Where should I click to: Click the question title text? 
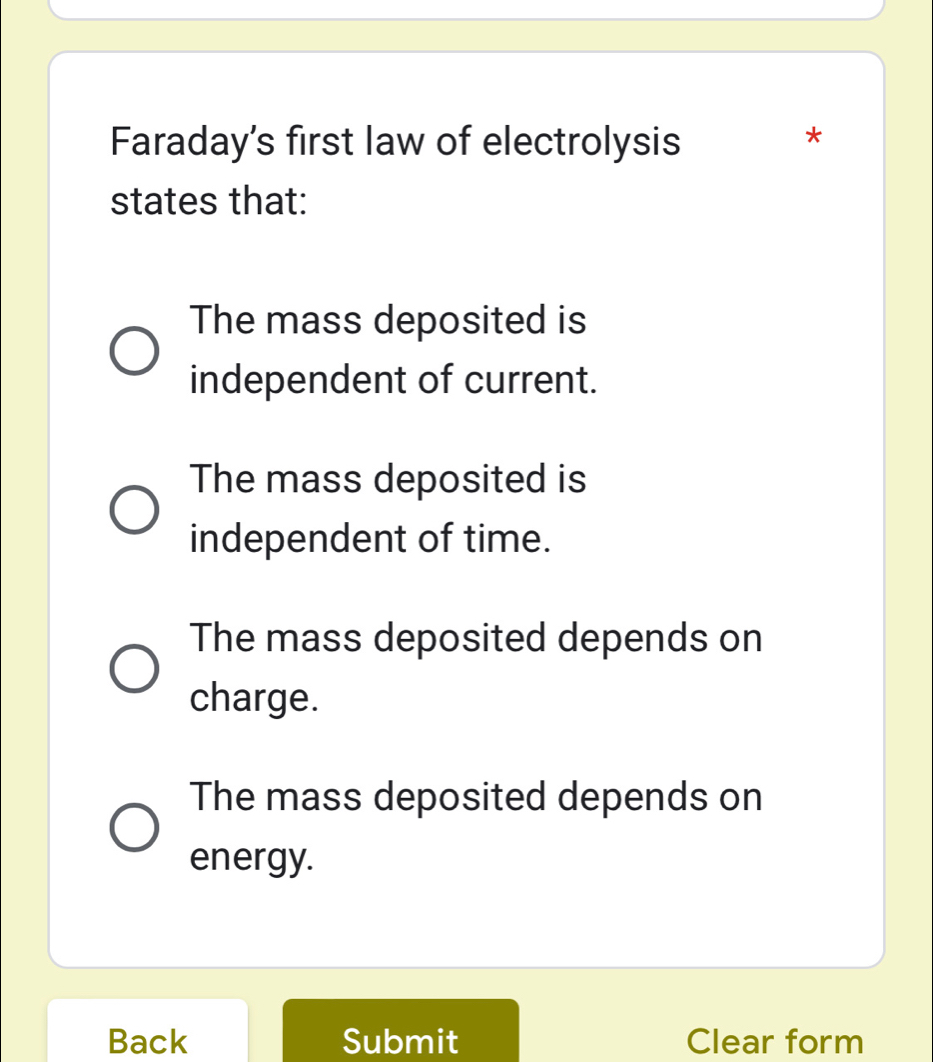click(396, 170)
